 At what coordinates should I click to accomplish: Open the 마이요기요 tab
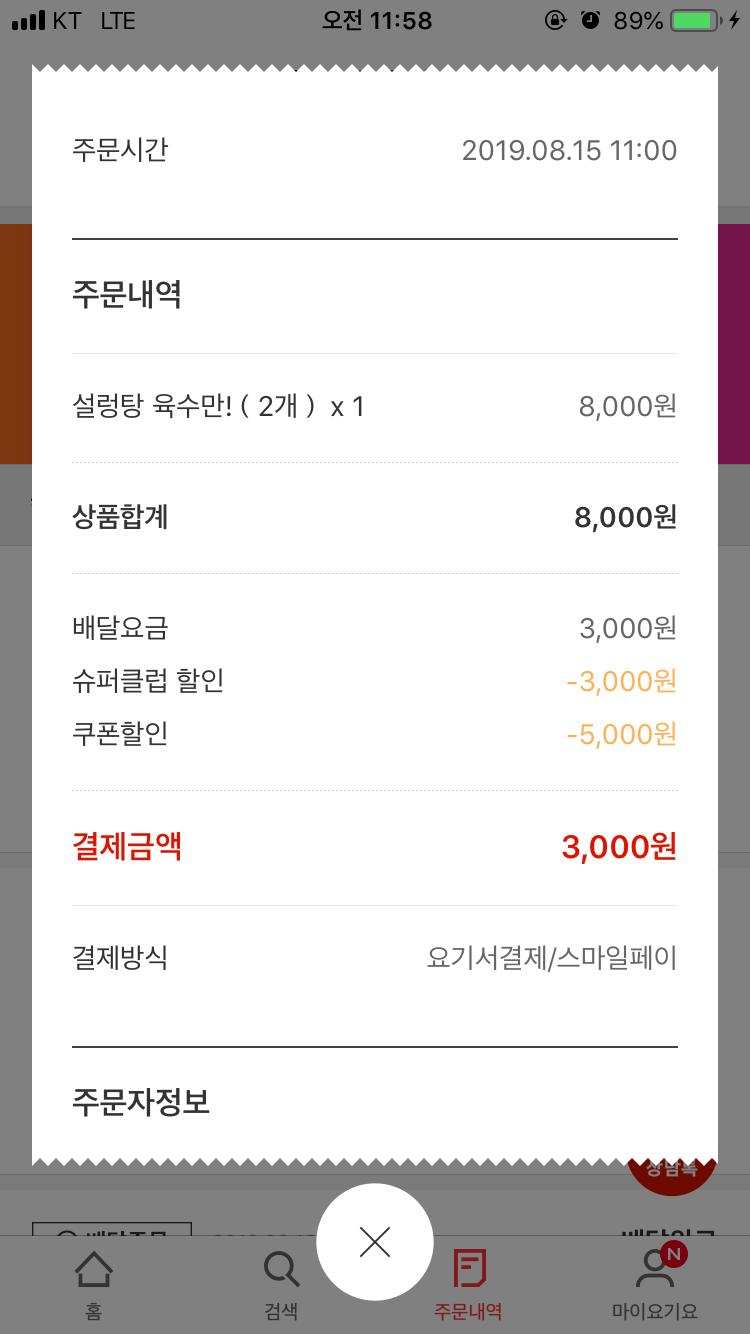[655, 1285]
